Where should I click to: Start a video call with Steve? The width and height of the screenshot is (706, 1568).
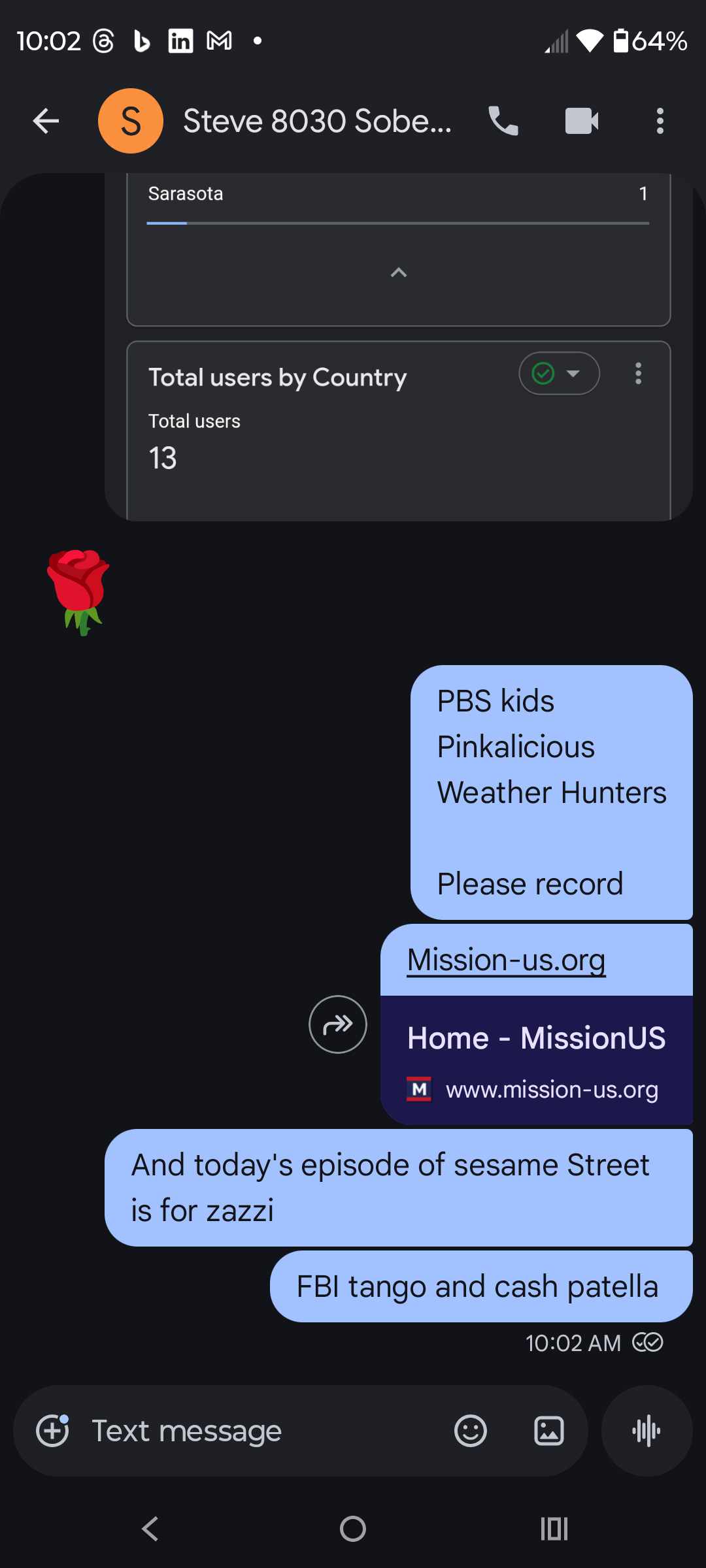(x=581, y=121)
